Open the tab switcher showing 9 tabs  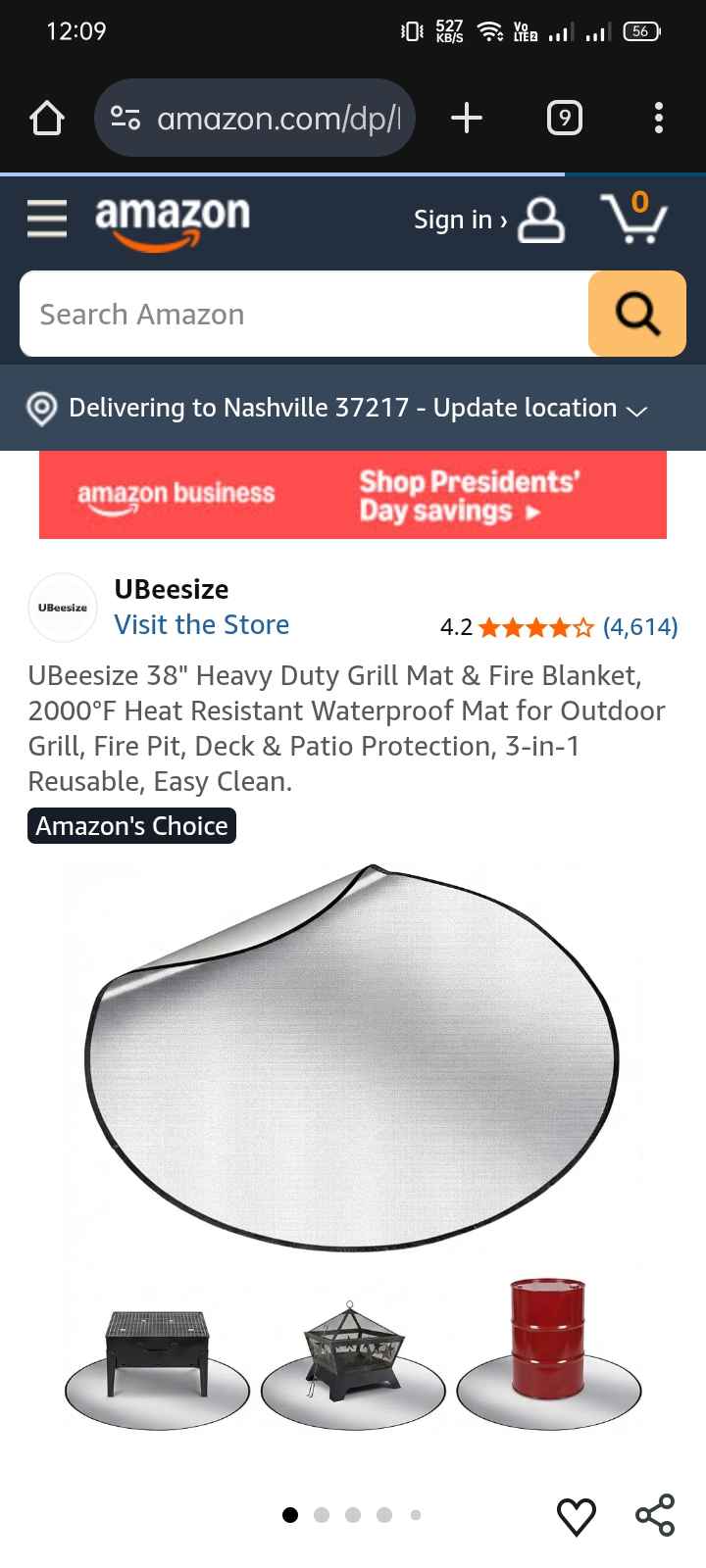tap(564, 119)
